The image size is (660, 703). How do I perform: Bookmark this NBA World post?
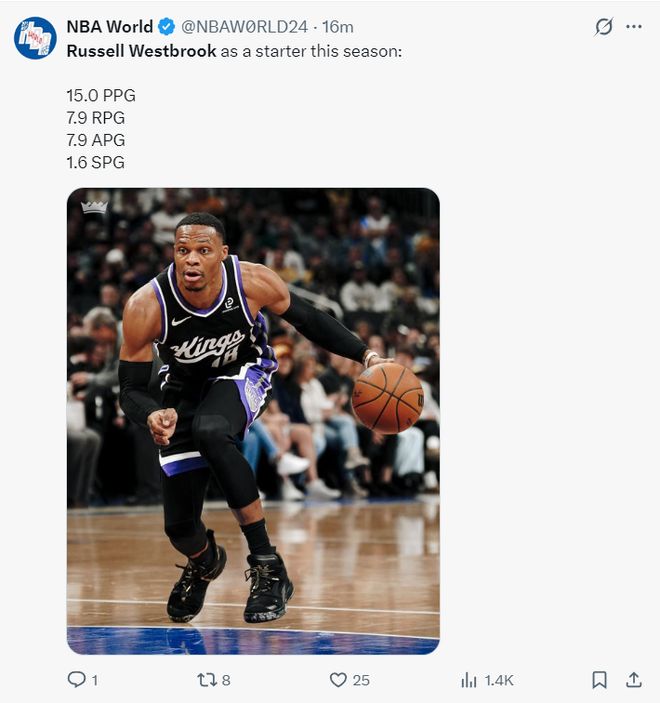(x=599, y=680)
